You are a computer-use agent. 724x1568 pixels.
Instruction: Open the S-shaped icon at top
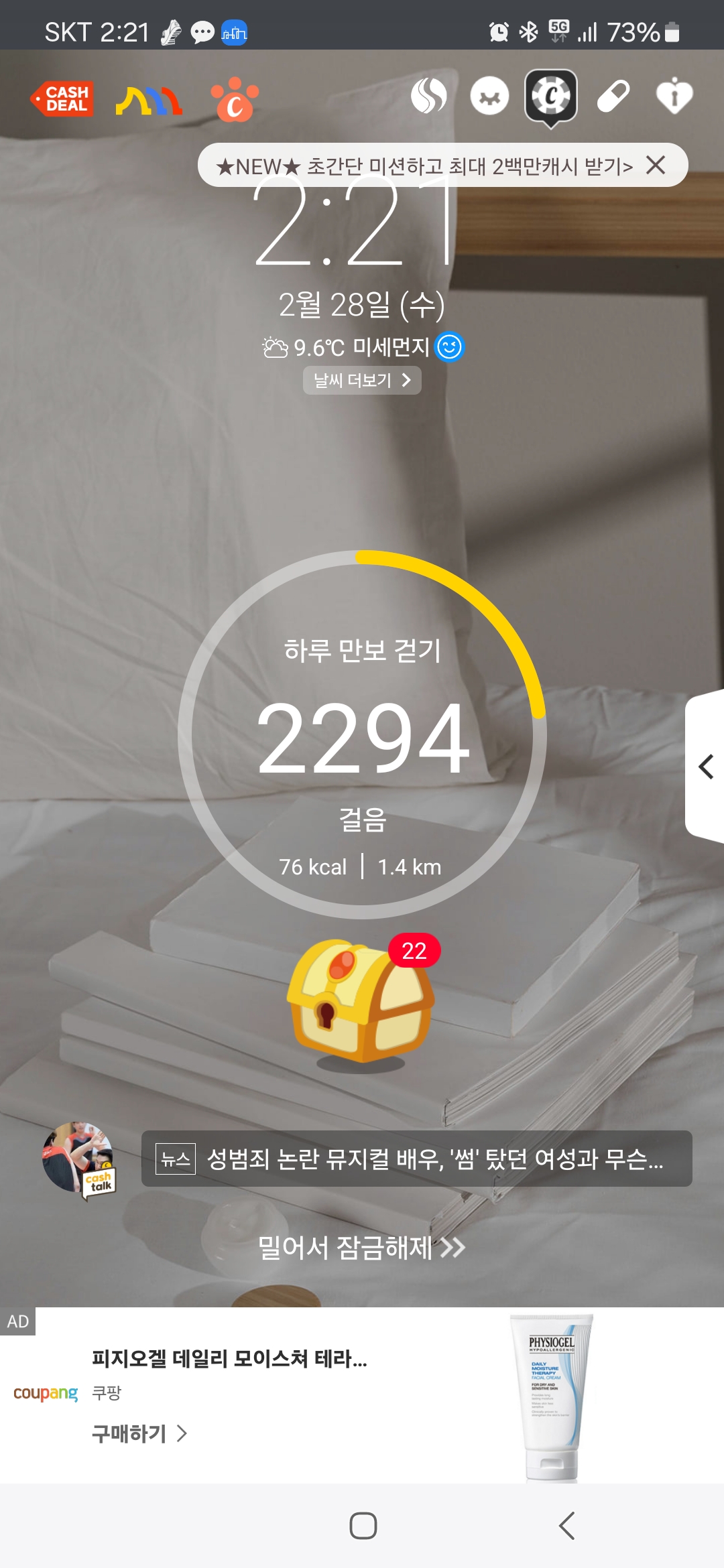429,96
